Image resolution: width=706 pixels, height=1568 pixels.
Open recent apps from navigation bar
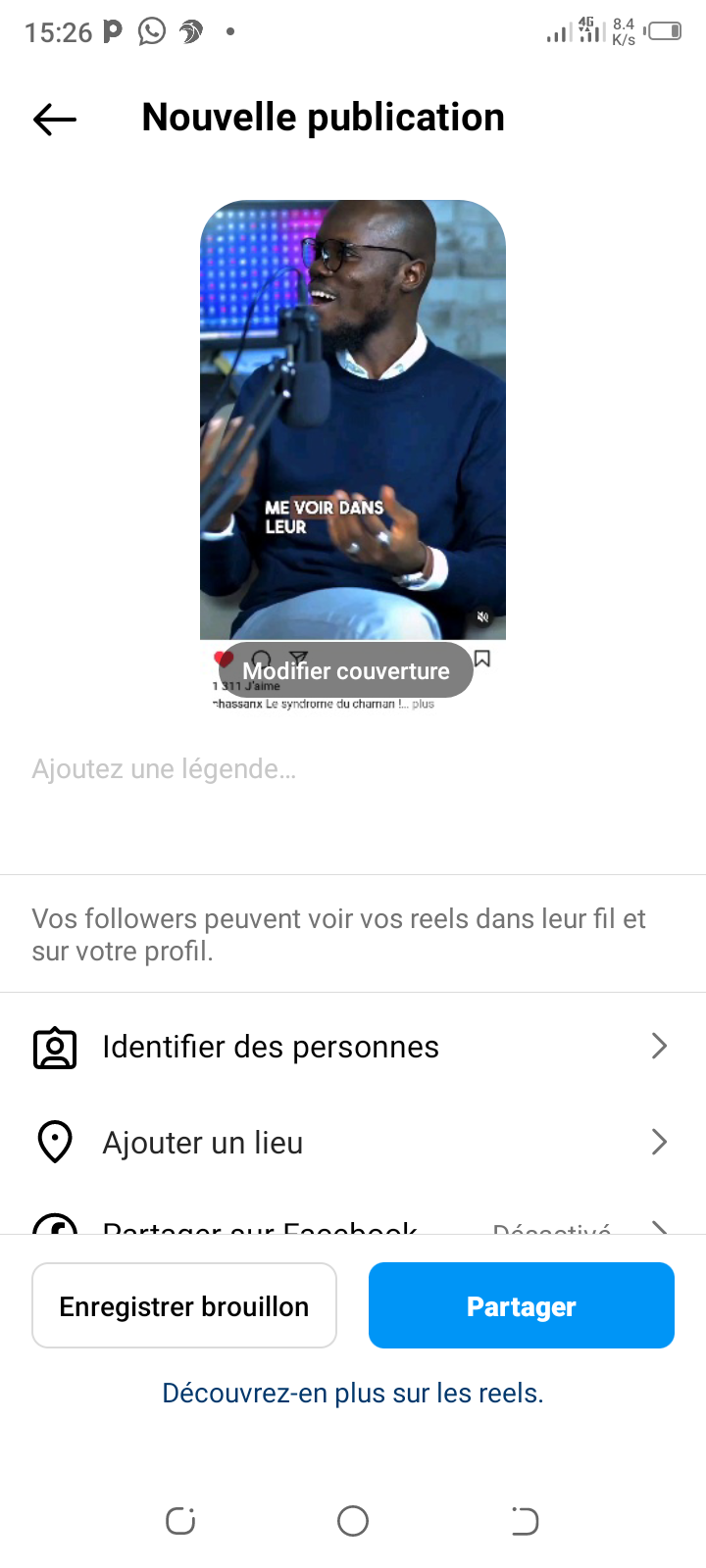[x=180, y=1521]
